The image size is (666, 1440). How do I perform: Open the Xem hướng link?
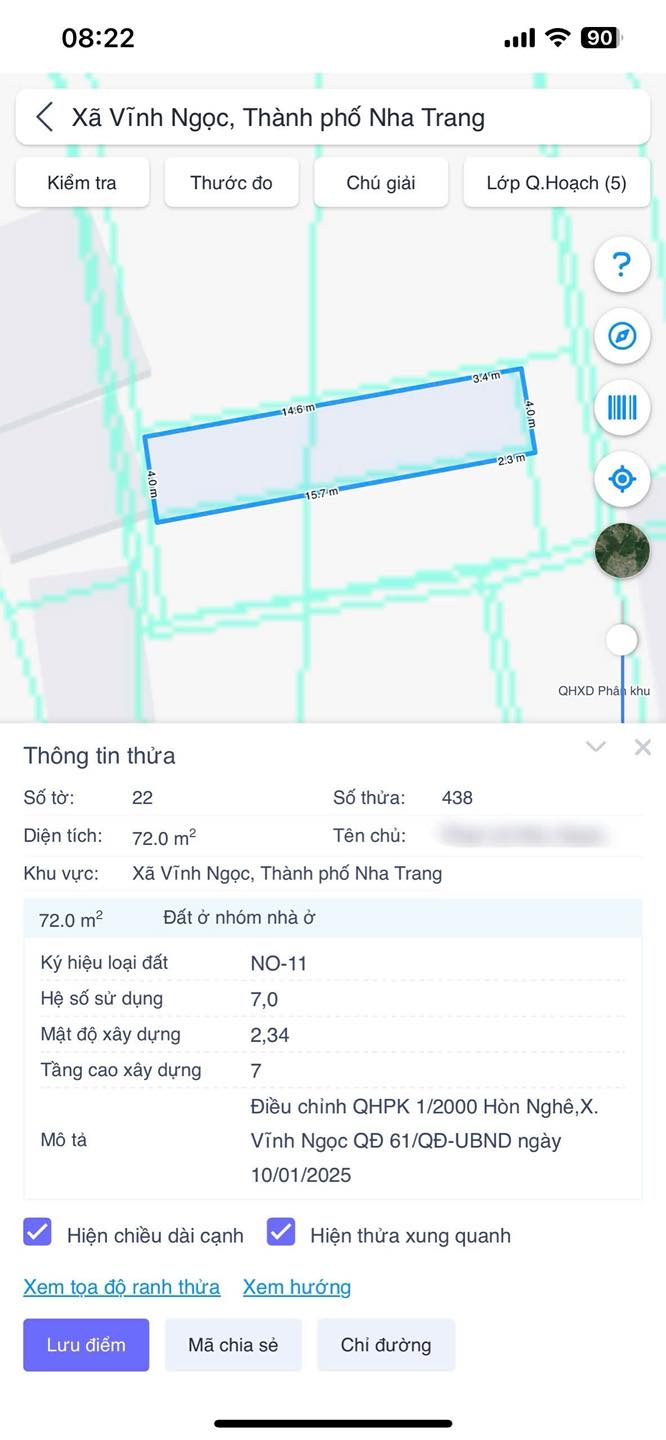tap(297, 1287)
